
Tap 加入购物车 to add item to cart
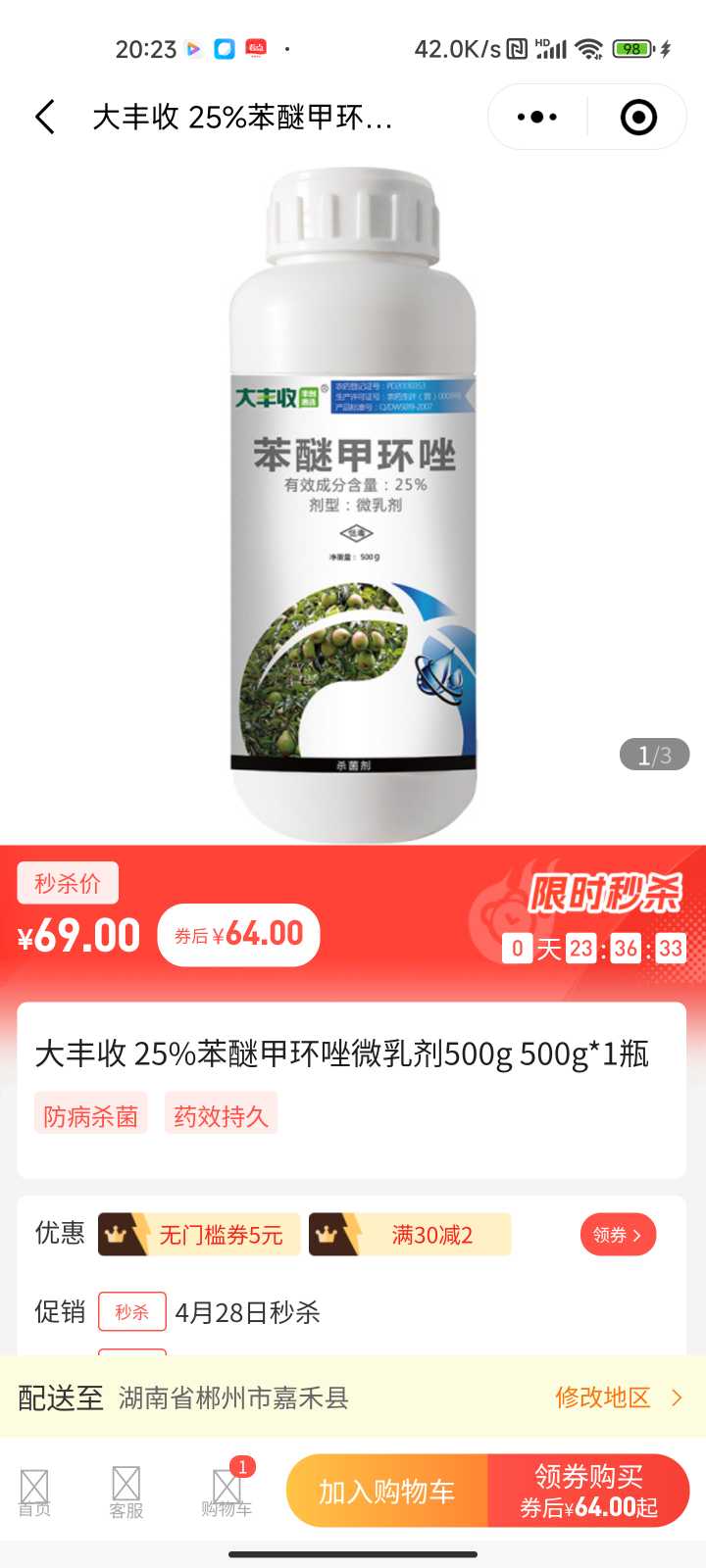pos(387,1492)
